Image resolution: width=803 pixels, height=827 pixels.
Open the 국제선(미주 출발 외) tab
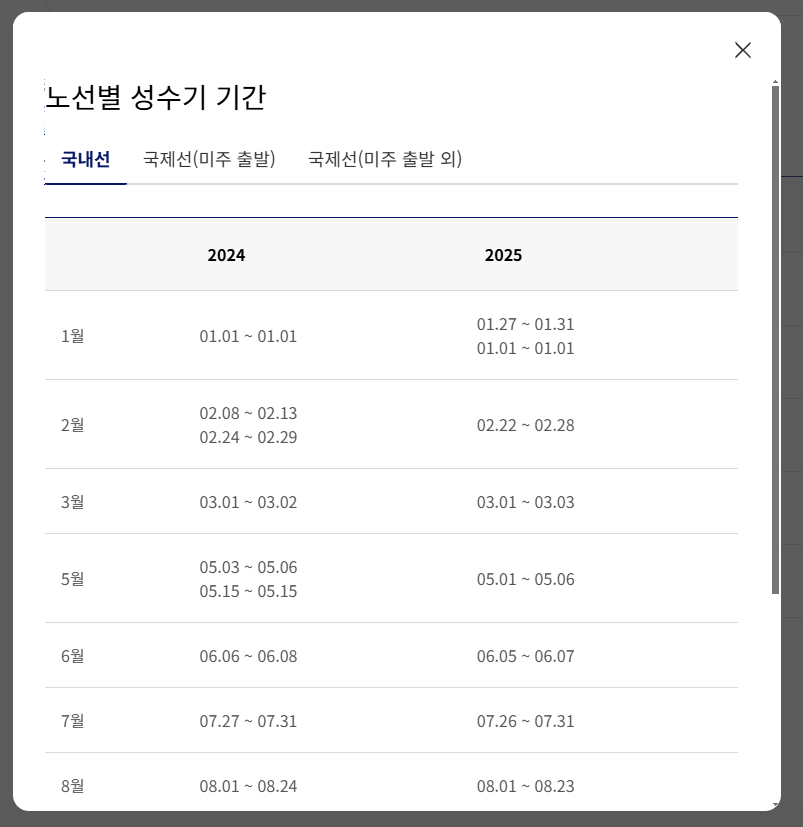tap(386, 158)
